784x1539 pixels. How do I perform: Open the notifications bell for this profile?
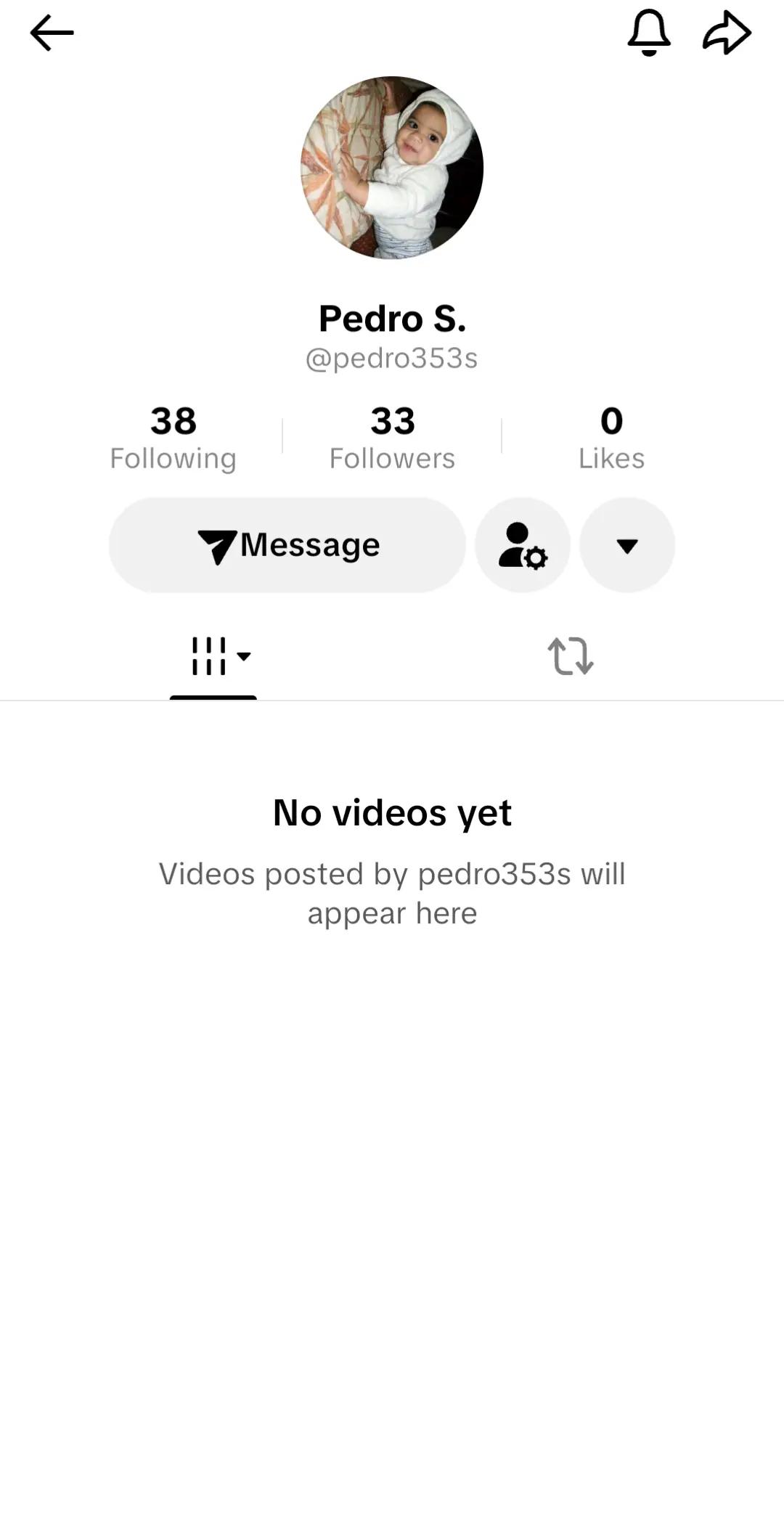(648, 33)
